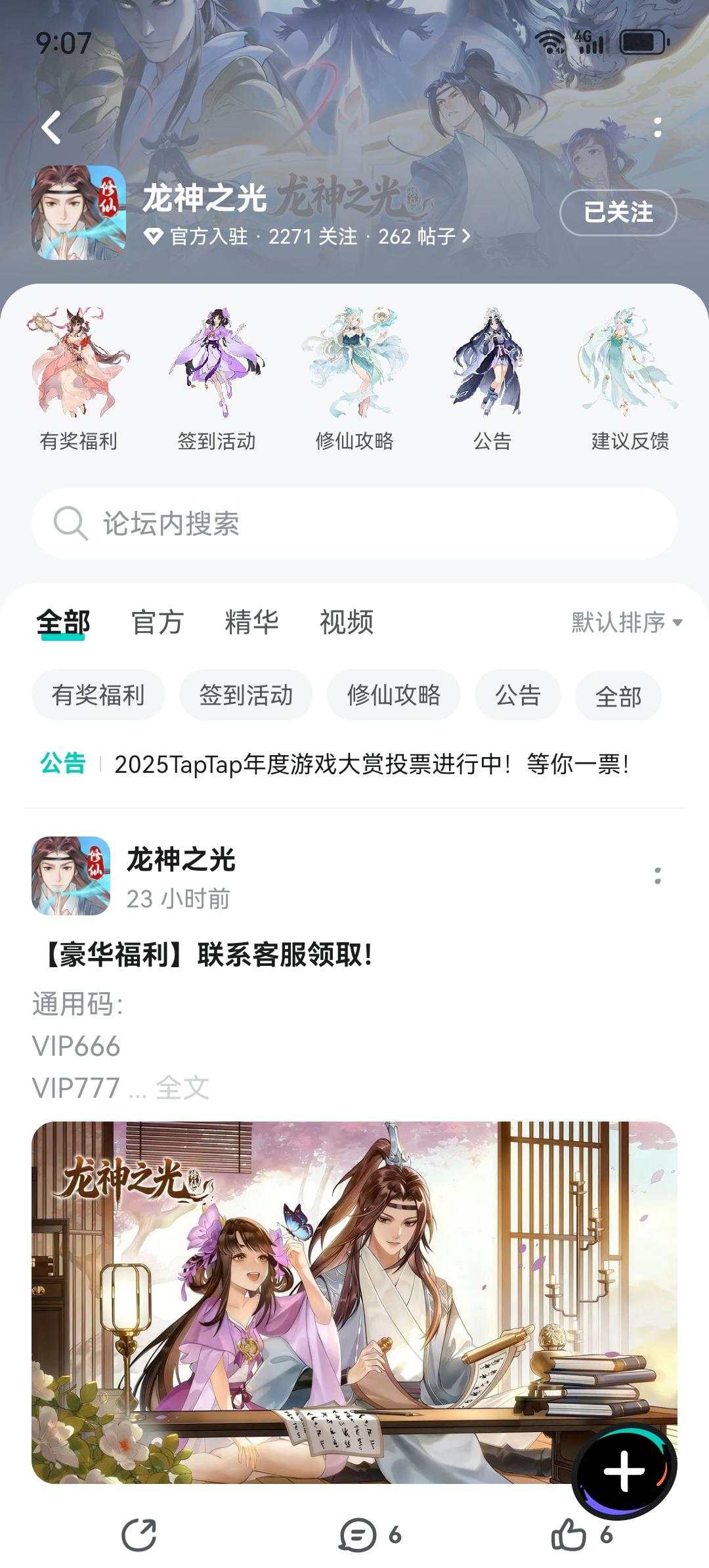Select the 全部 filter chip
709x1568 pixels.
[618, 697]
